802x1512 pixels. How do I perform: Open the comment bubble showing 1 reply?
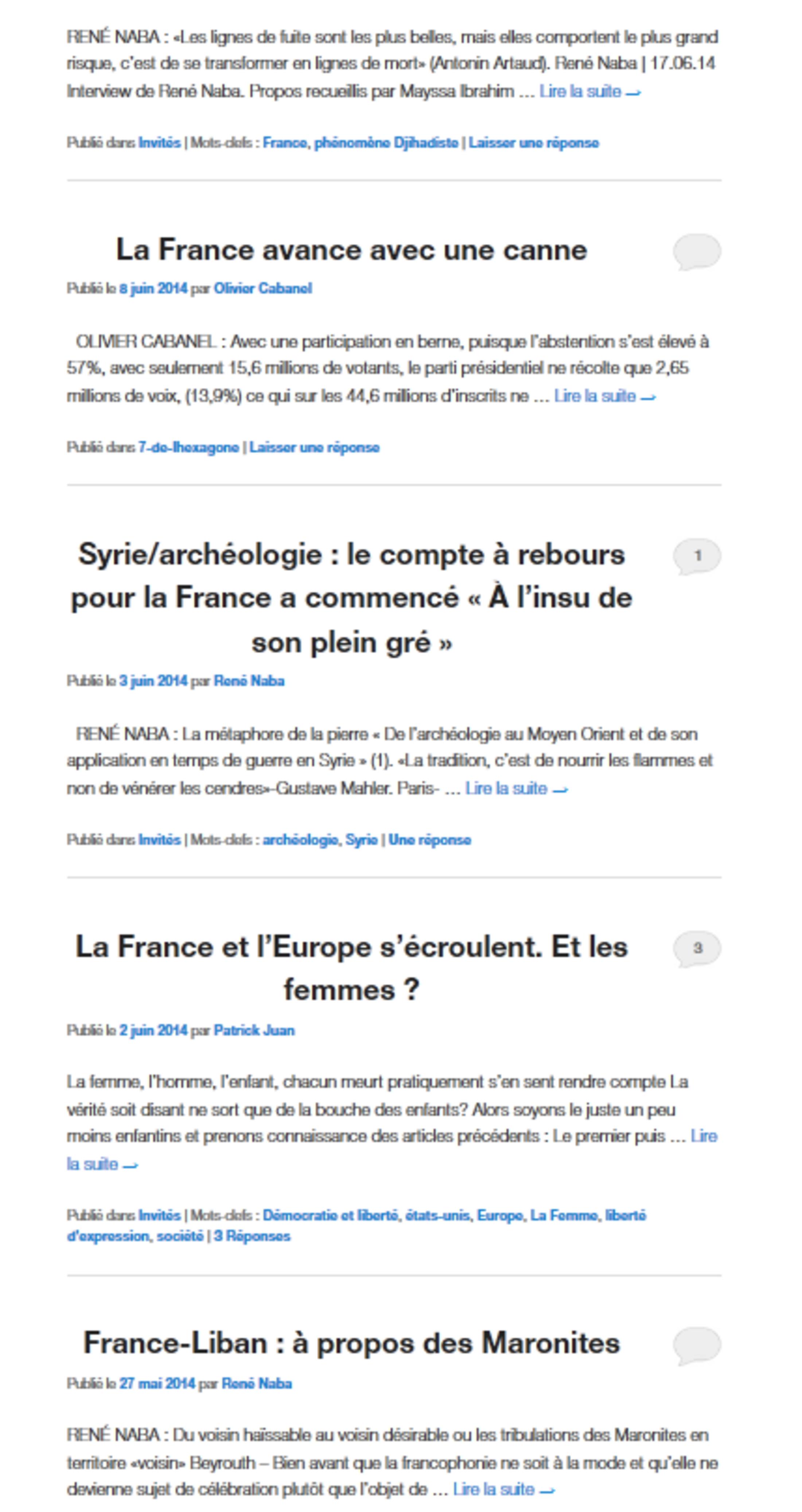tap(696, 555)
